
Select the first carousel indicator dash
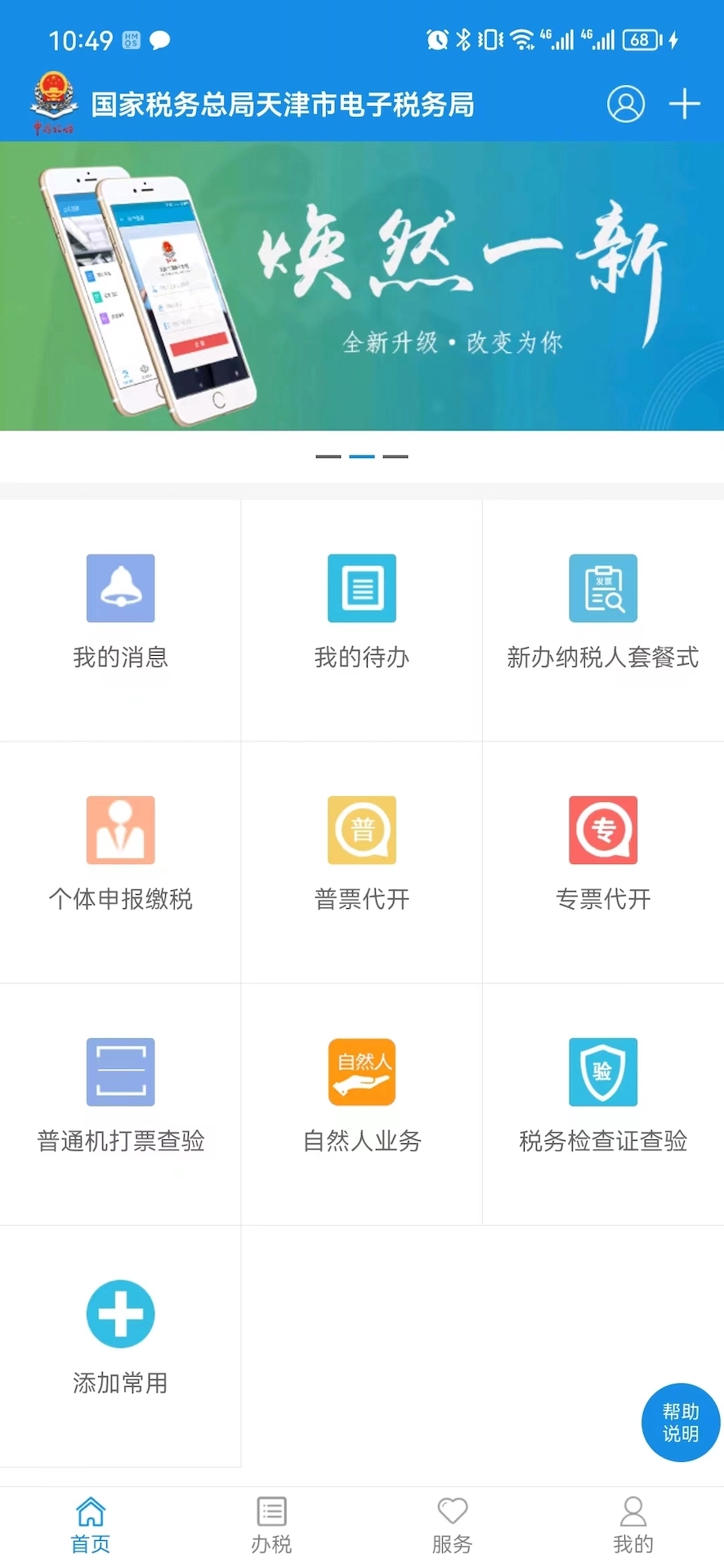(x=328, y=457)
